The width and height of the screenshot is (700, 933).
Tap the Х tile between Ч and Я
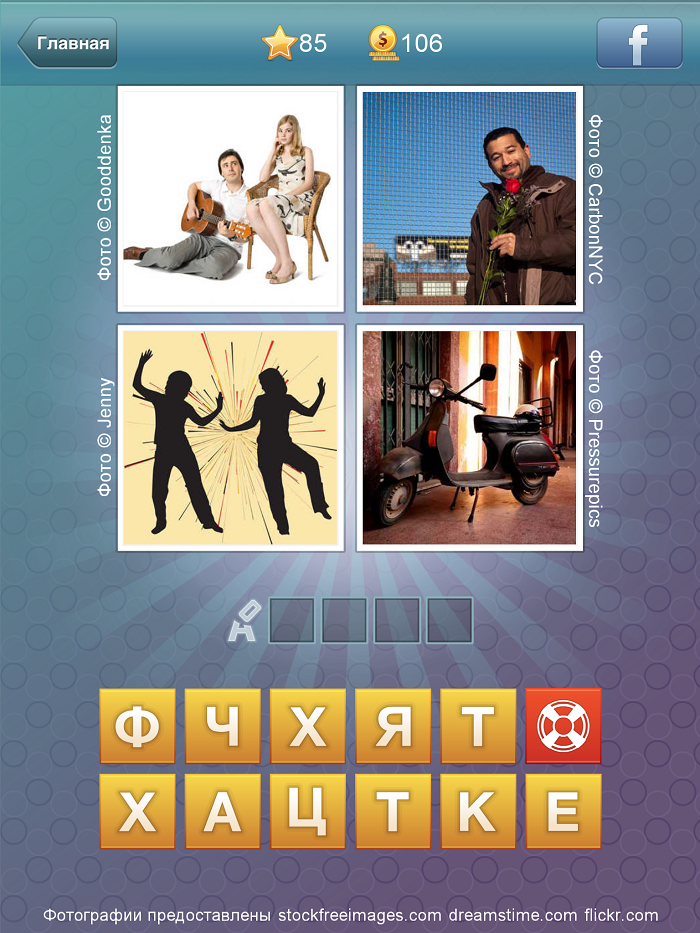click(x=308, y=726)
